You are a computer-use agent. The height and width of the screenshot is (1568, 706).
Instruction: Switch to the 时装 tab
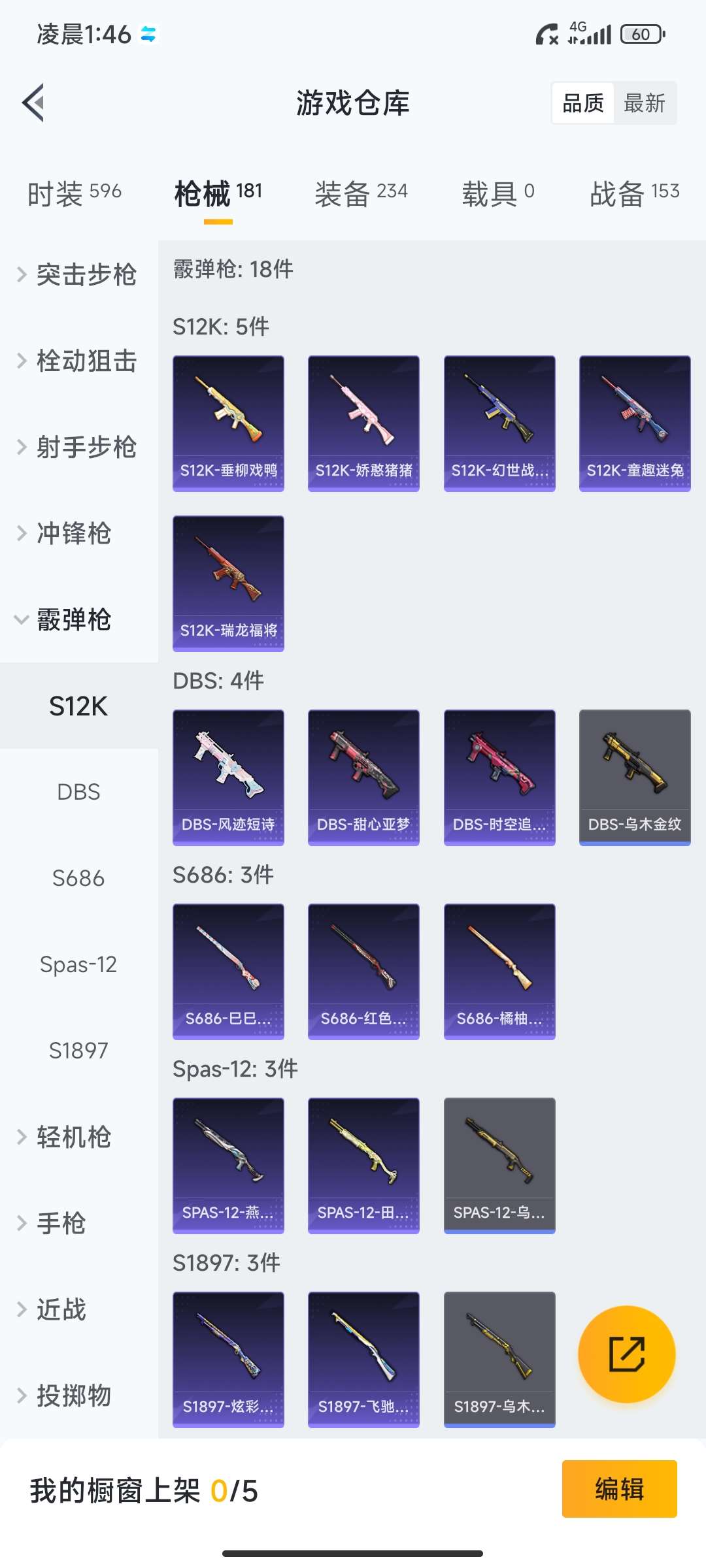(x=75, y=193)
